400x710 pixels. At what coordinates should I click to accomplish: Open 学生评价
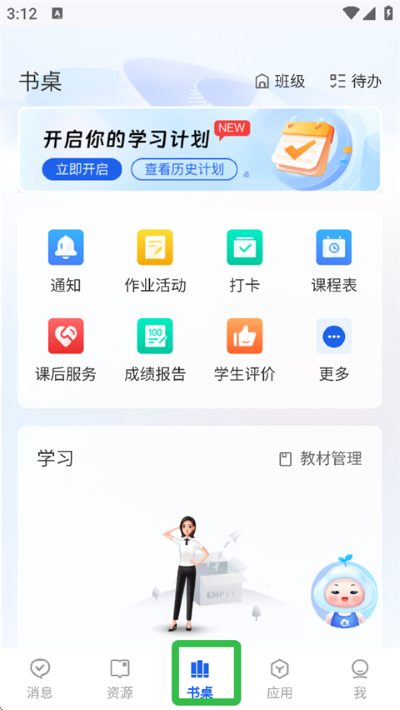(245, 350)
